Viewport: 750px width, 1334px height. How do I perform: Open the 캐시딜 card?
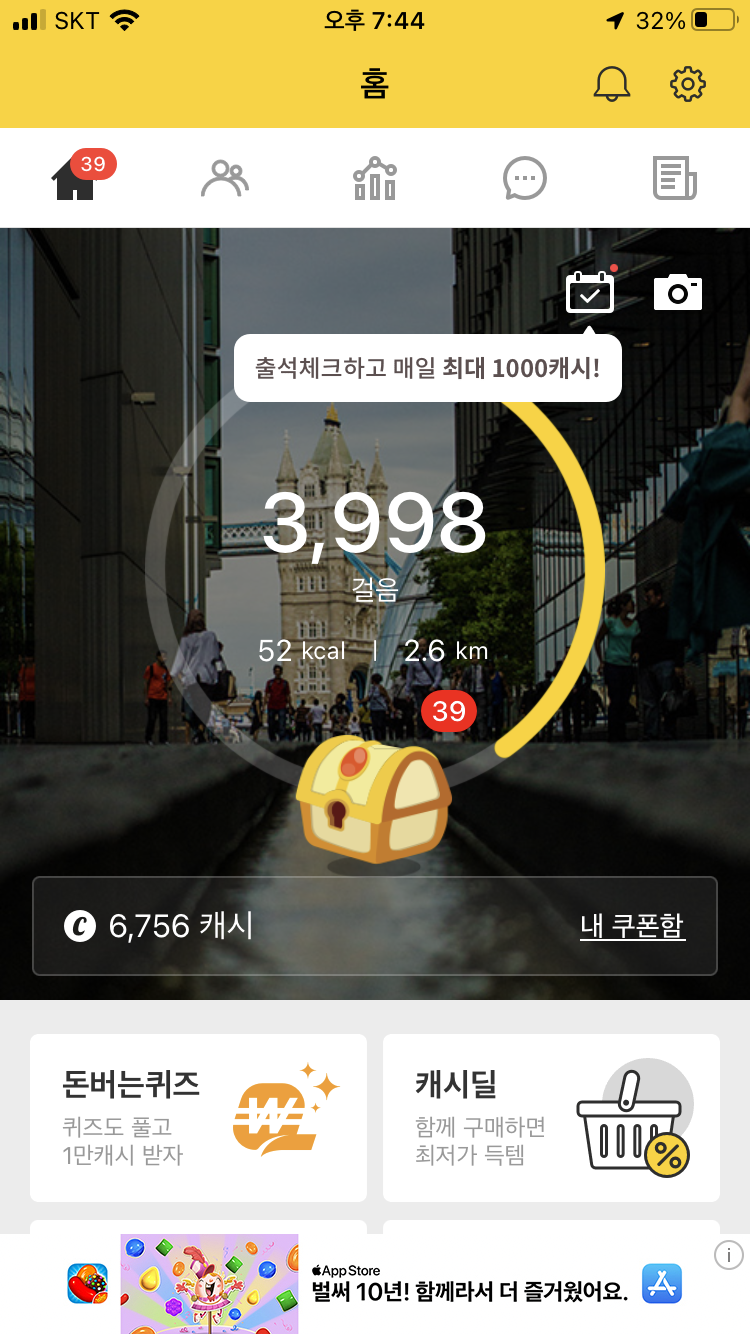(x=551, y=1117)
